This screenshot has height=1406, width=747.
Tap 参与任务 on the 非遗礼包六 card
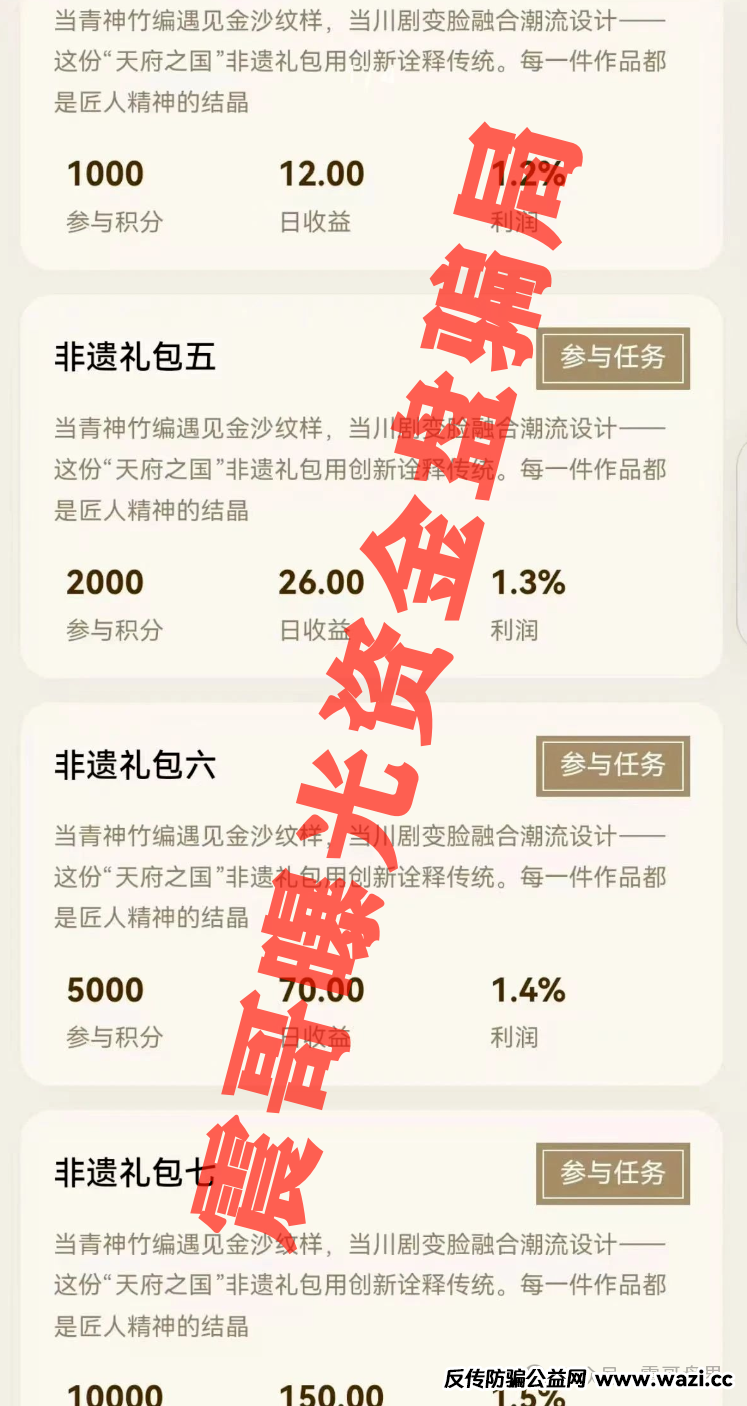[612, 766]
